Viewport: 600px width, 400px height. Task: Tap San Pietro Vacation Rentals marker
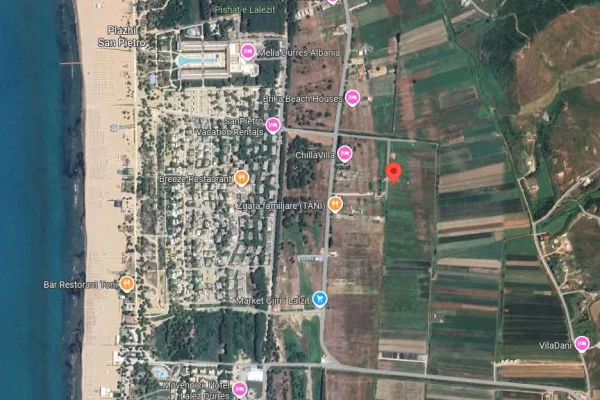[x=272, y=125]
